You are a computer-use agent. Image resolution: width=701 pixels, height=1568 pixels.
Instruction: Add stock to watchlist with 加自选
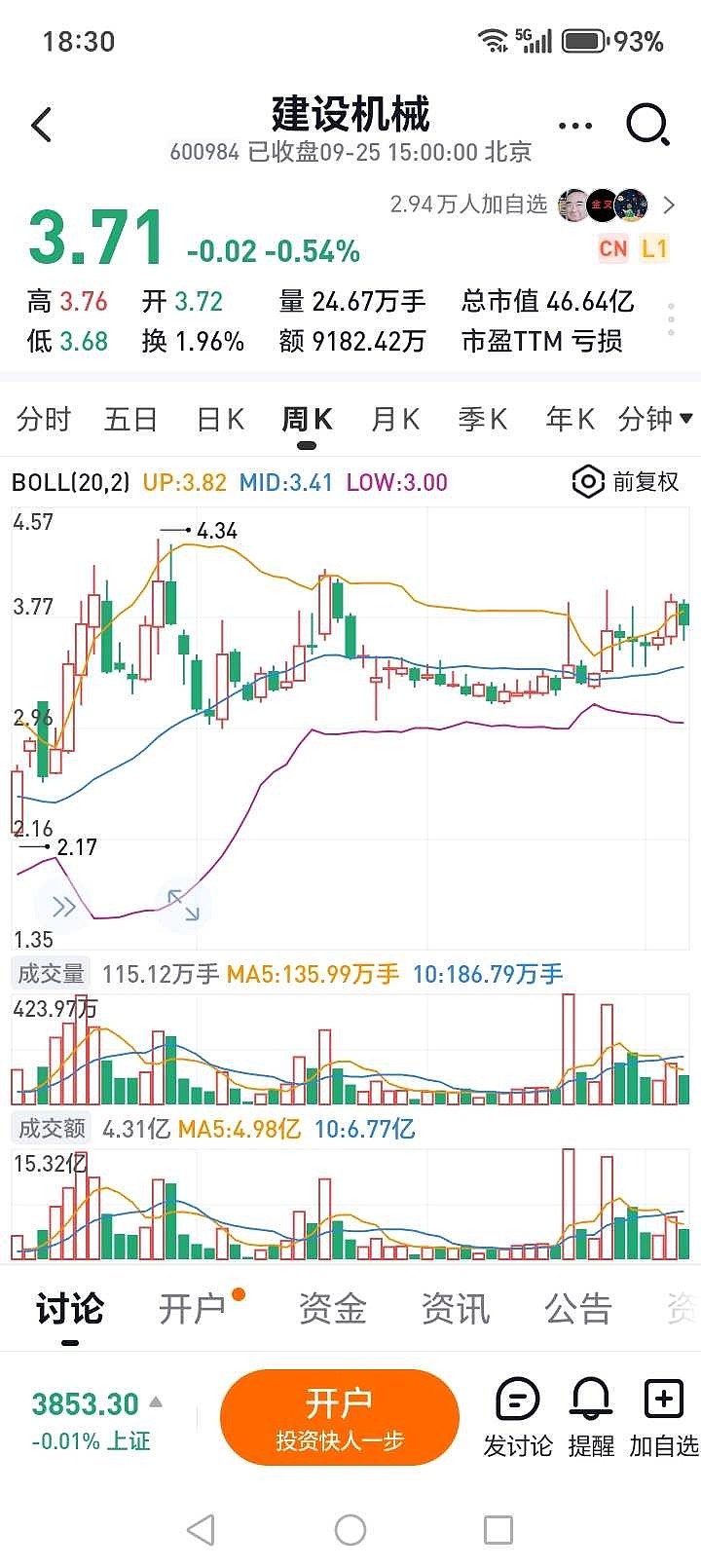pos(663,1417)
